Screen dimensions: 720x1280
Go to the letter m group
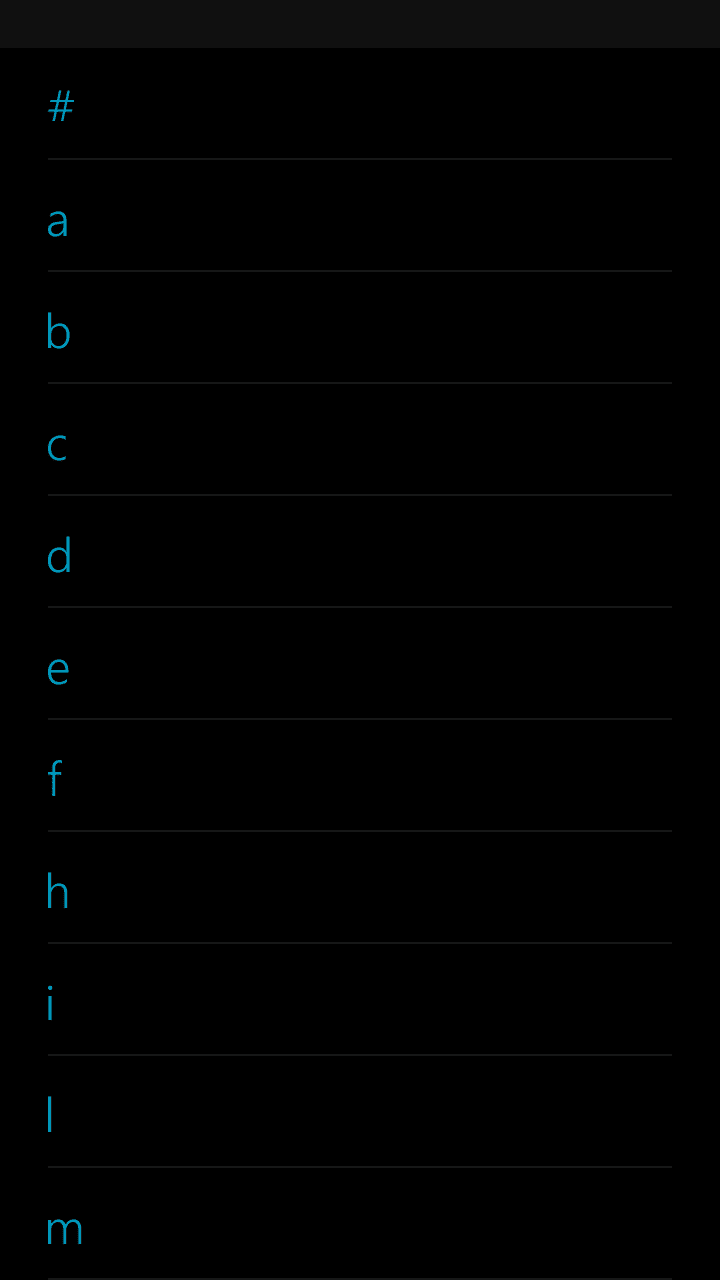pyautogui.click(x=360, y=1224)
